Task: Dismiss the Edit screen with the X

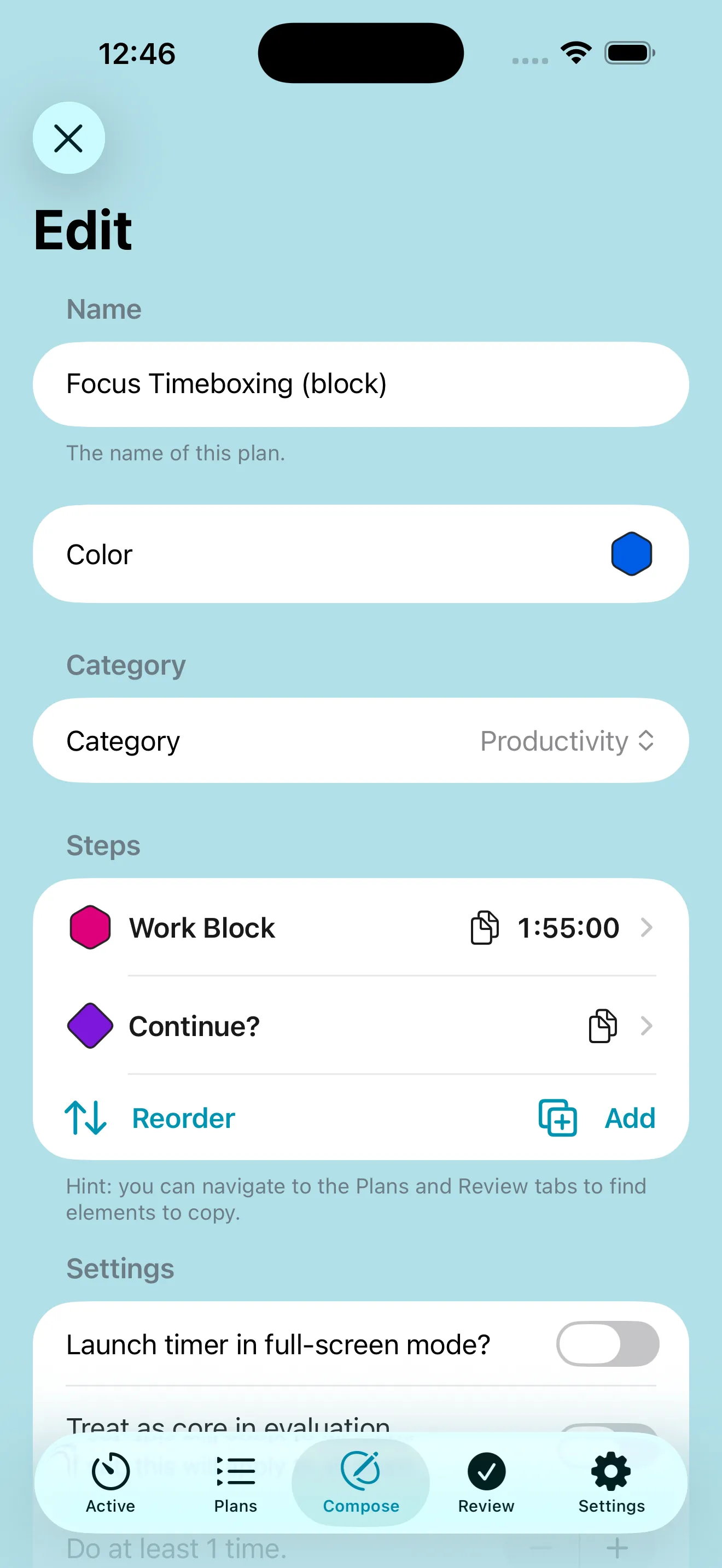Action: [x=69, y=138]
